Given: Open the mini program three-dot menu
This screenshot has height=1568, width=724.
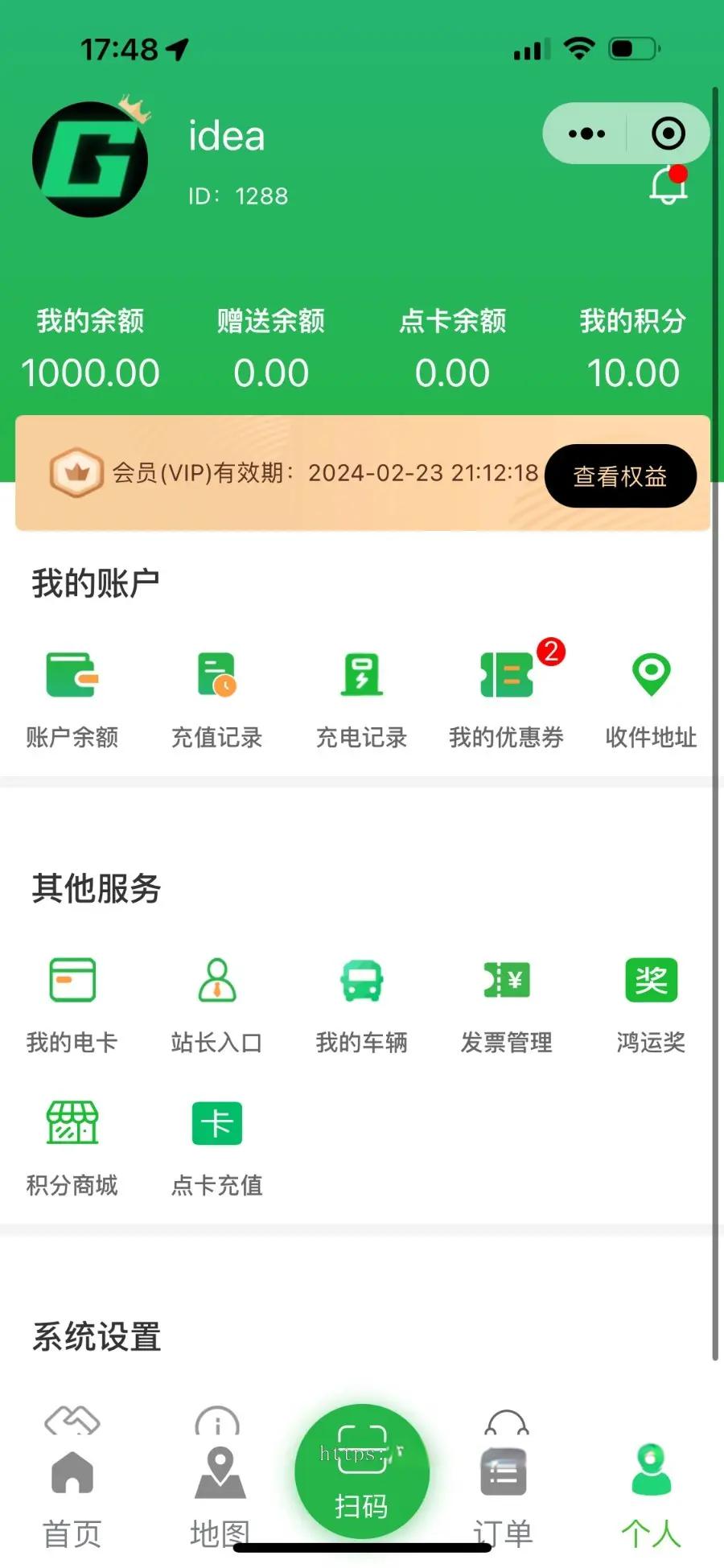Looking at the screenshot, I should 586,134.
